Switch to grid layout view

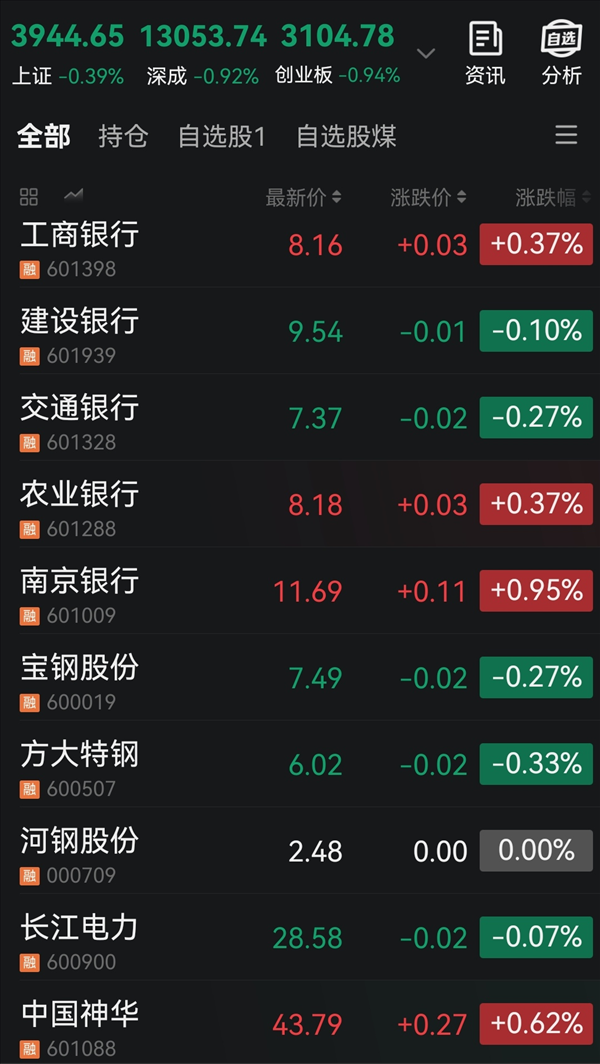tap(29, 197)
